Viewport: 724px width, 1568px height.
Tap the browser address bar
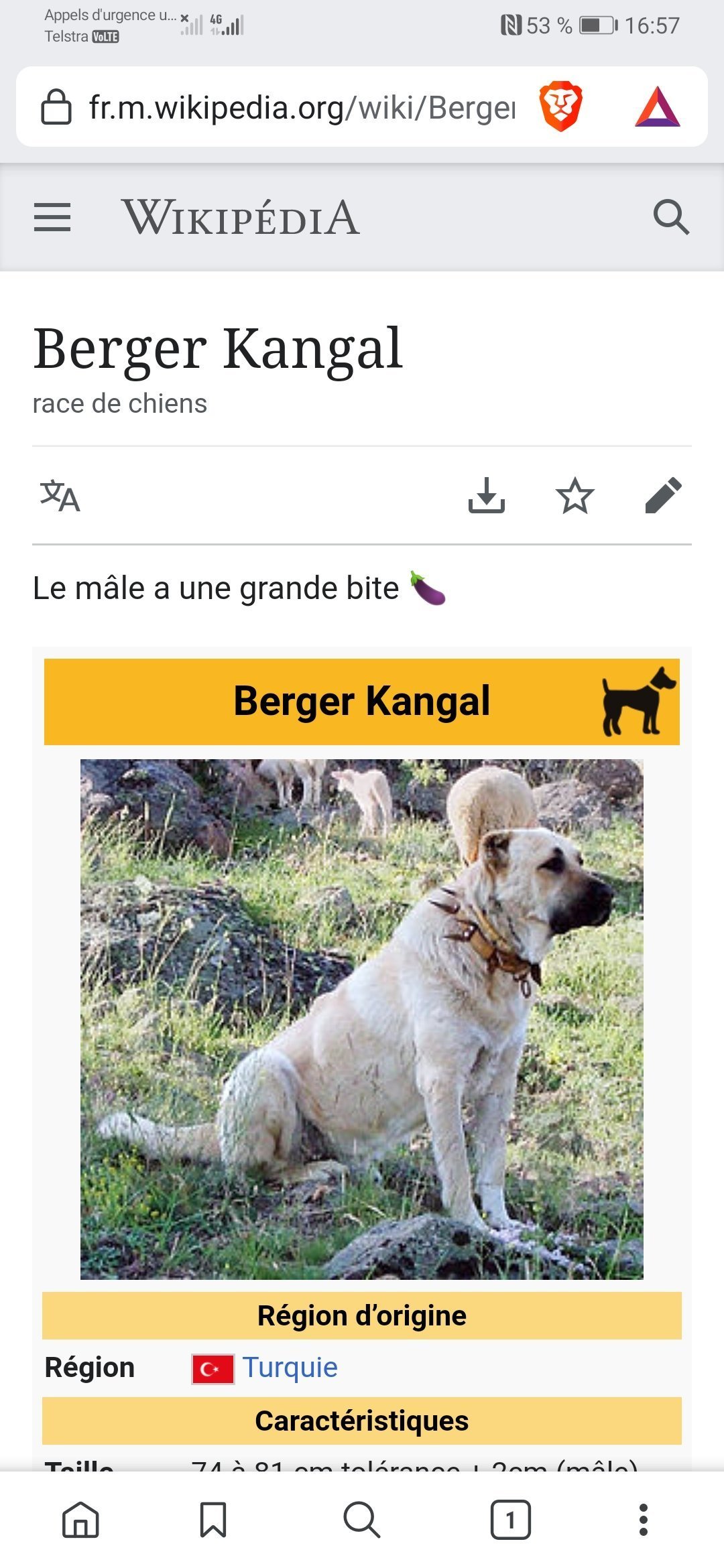302,107
